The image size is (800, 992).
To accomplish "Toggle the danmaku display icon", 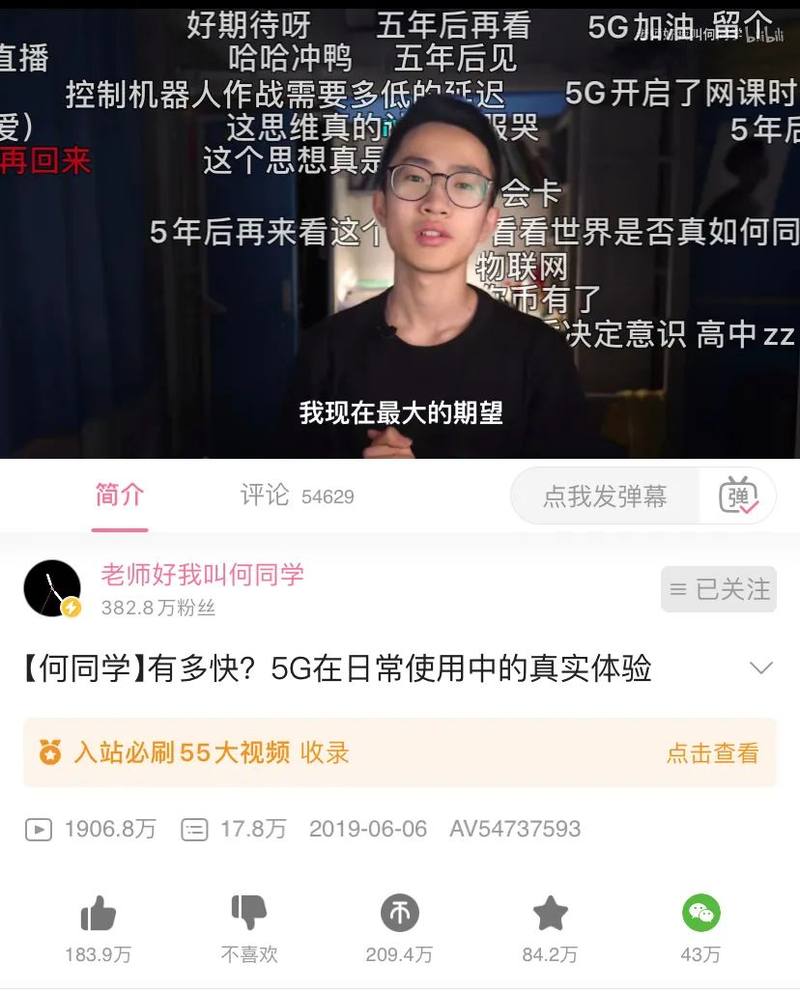I will [x=739, y=496].
